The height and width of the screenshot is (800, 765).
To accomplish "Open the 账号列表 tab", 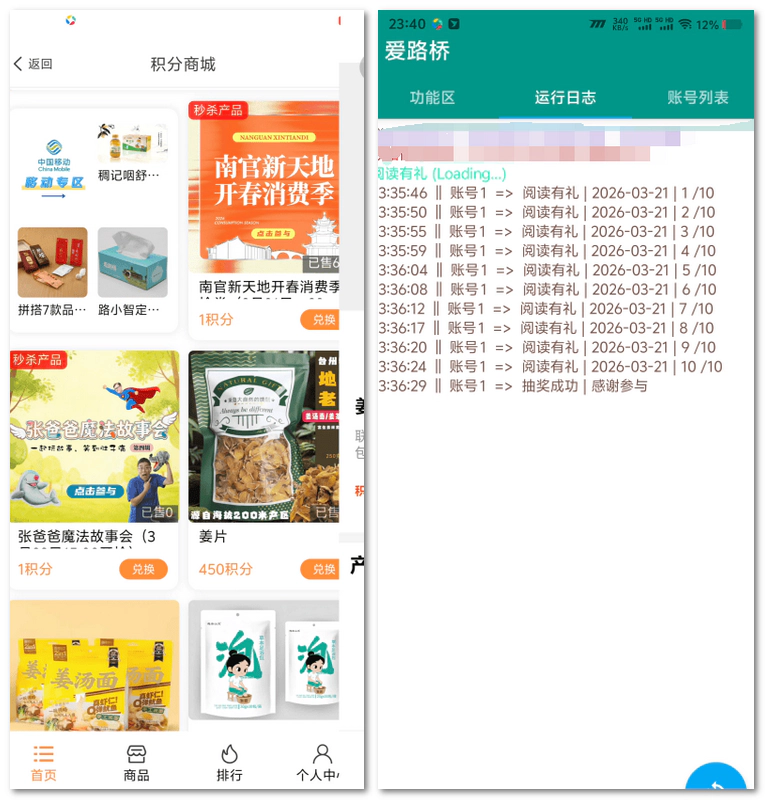I will [x=697, y=97].
